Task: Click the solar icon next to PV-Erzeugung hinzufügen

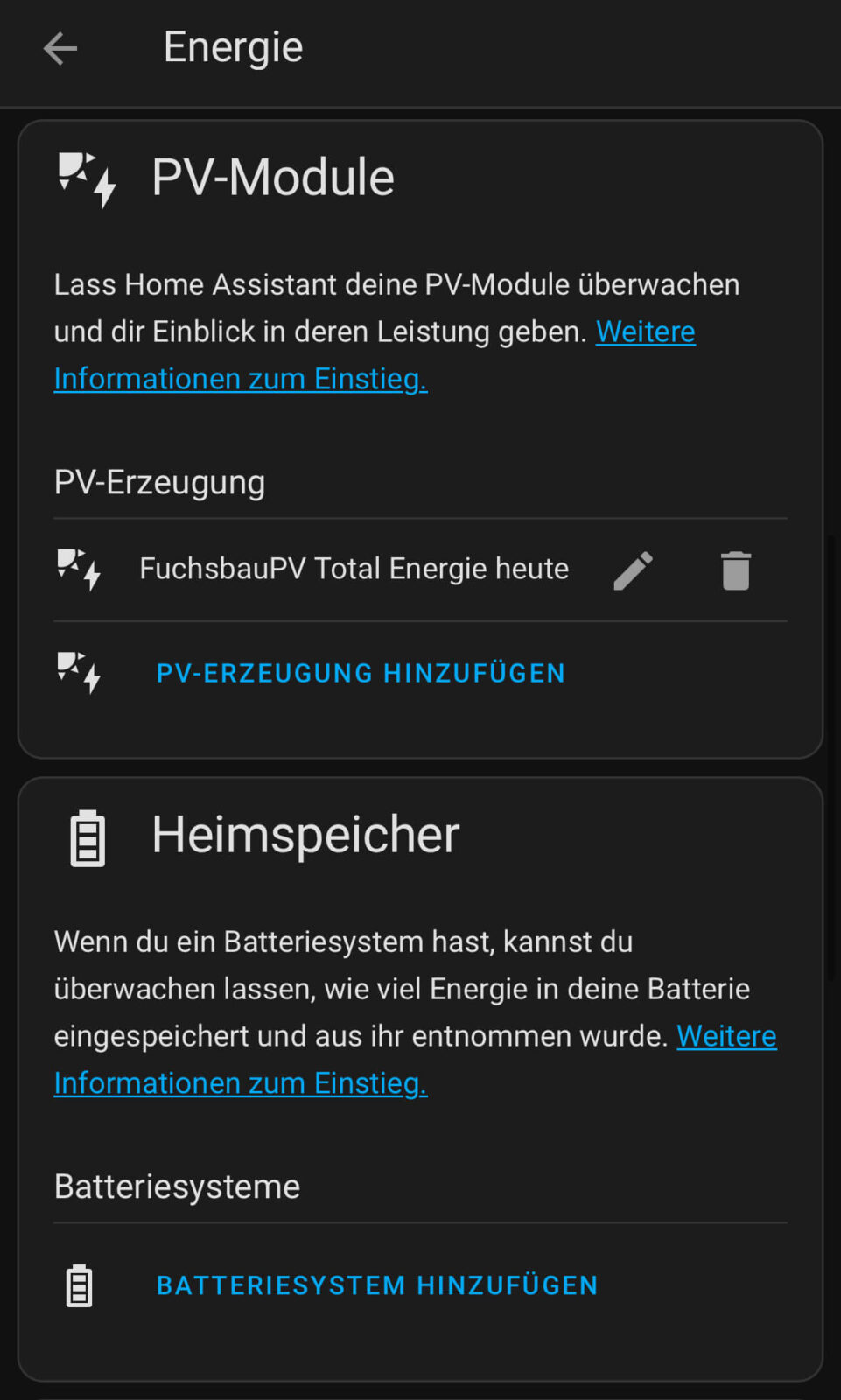Action: pos(78,672)
